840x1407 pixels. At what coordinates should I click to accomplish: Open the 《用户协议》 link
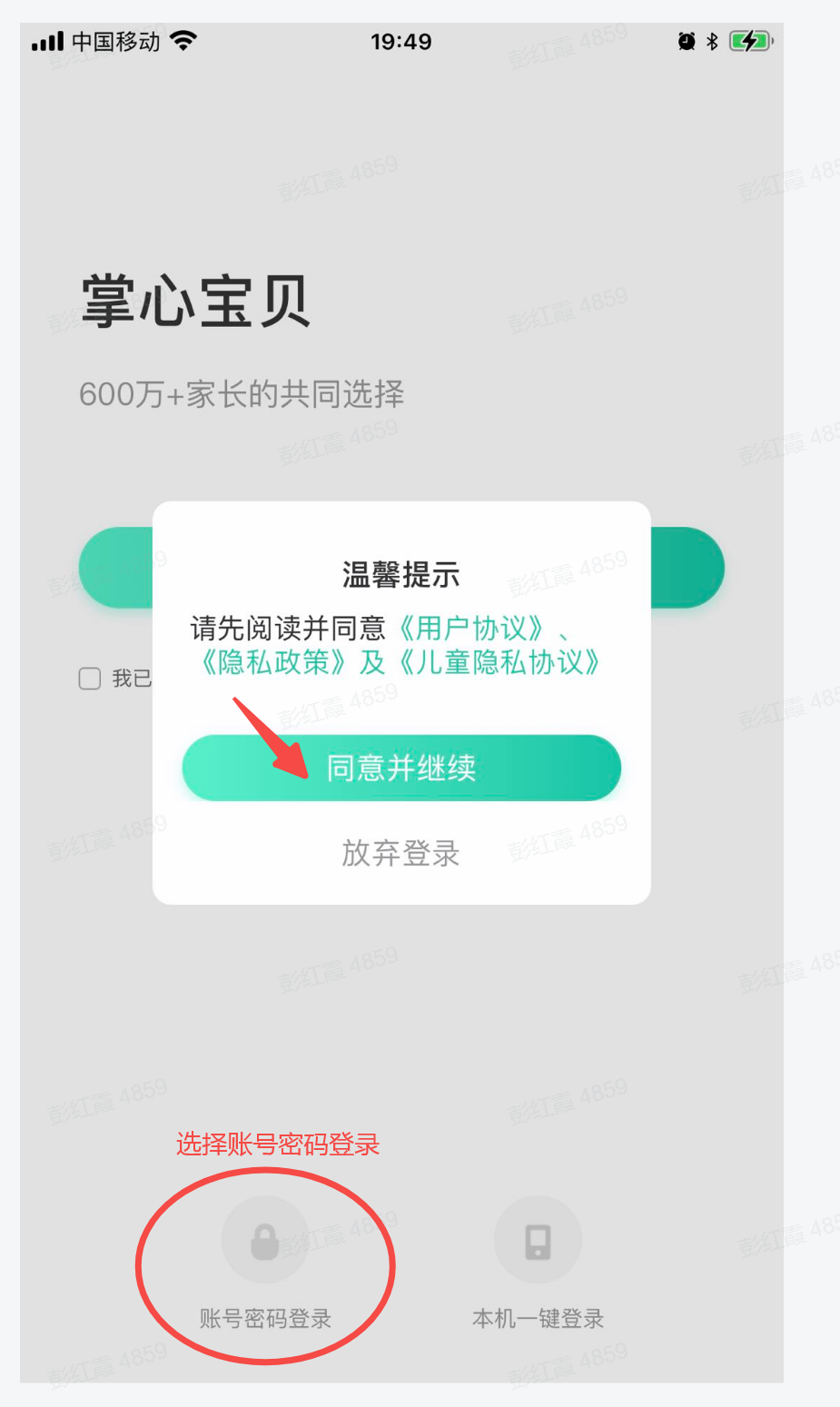coord(470,628)
